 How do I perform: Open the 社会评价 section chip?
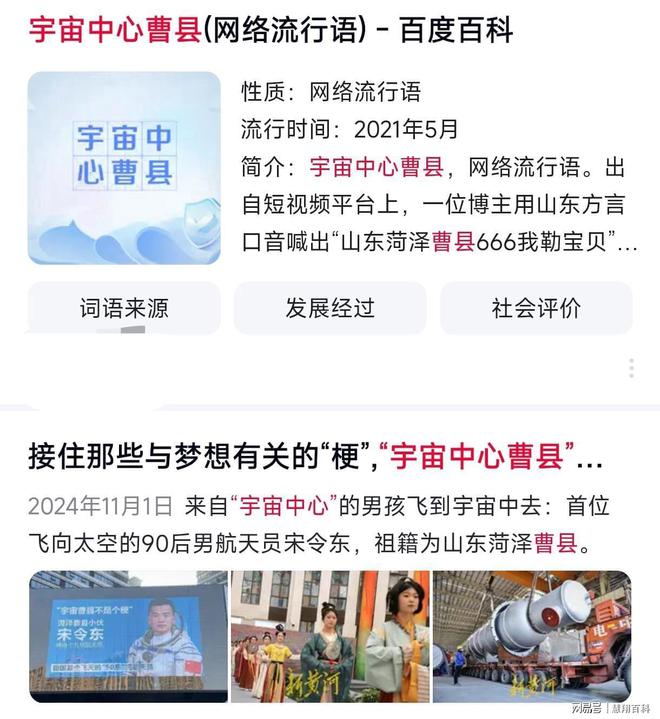click(536, 308)
